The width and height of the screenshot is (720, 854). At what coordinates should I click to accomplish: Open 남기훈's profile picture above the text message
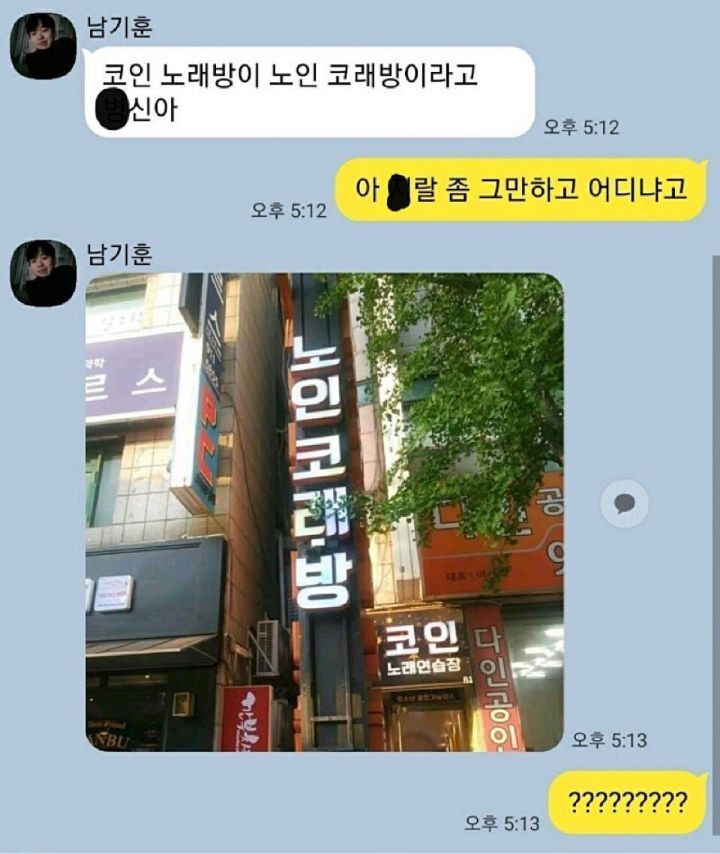pyautogui.click(x=43, y=46)
